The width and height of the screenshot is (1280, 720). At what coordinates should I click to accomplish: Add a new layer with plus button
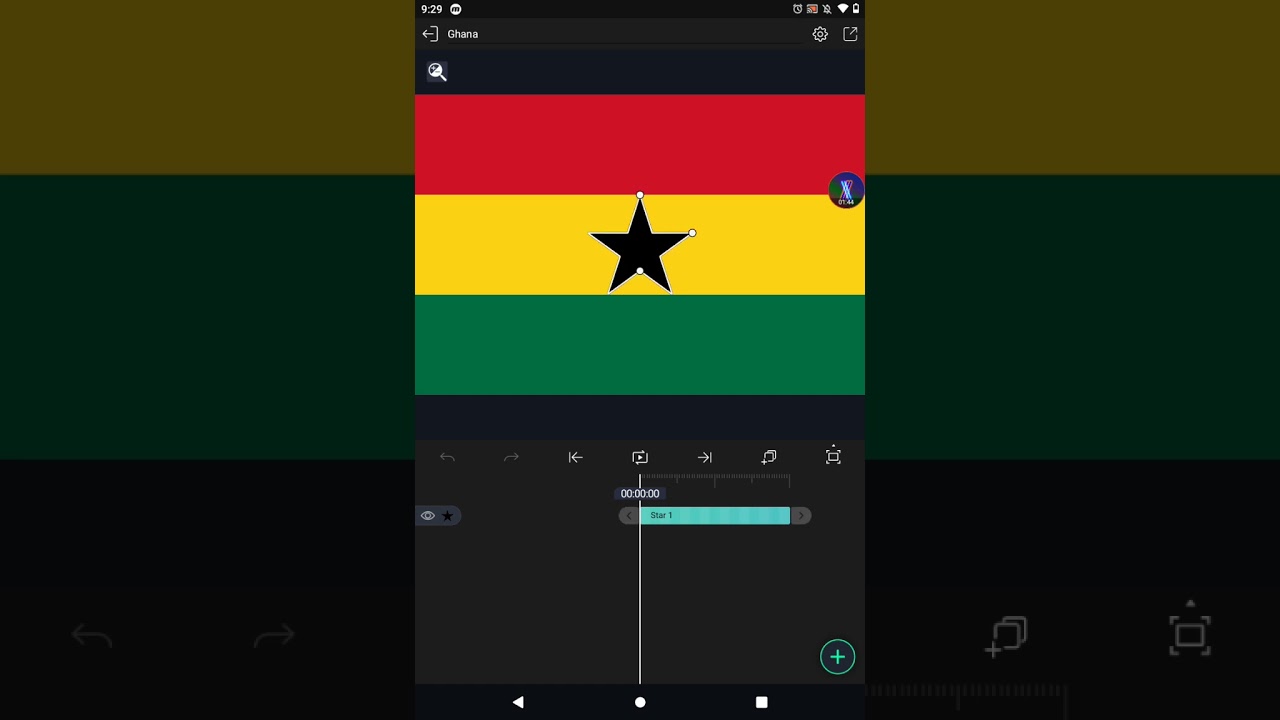(x=837, y=657)
